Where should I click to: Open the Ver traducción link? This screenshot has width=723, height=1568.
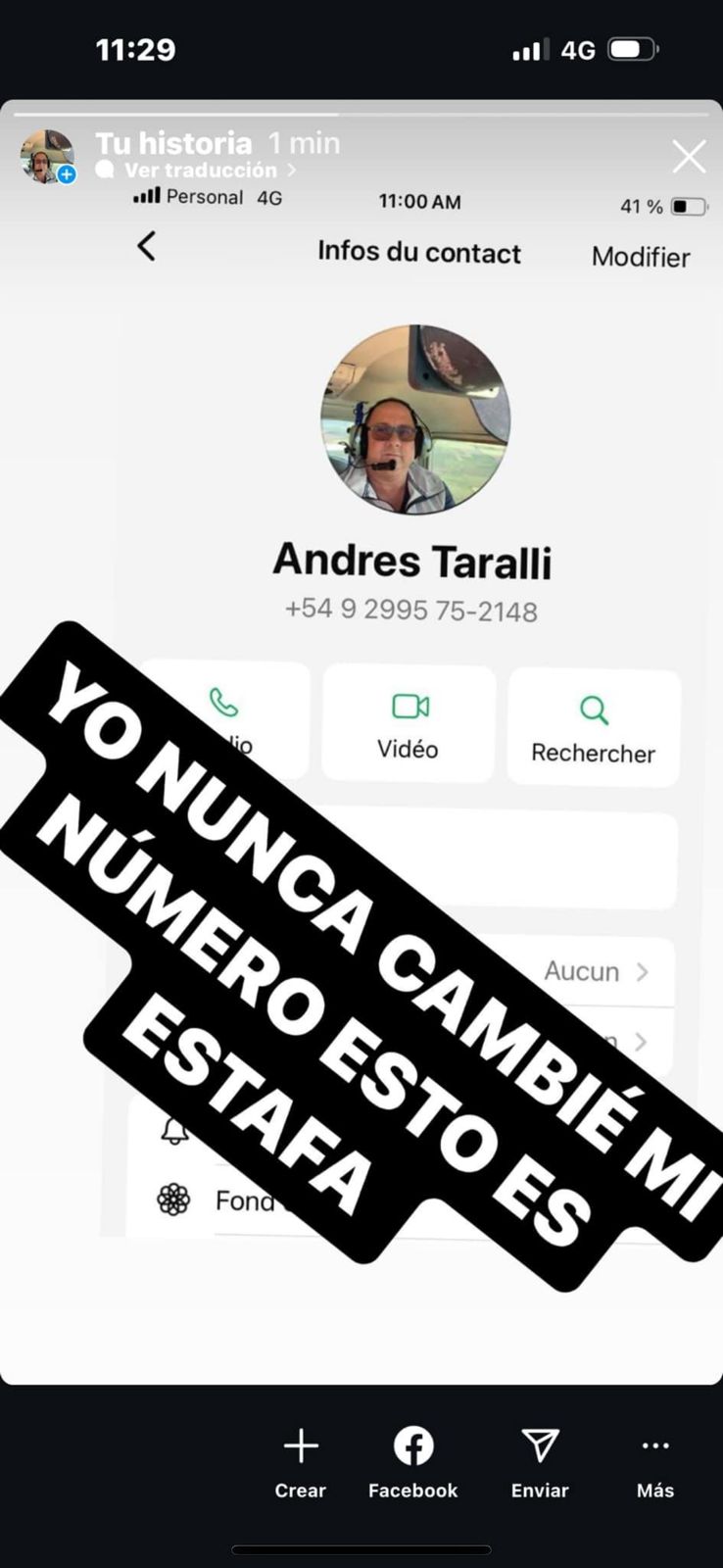coord(200,171)
